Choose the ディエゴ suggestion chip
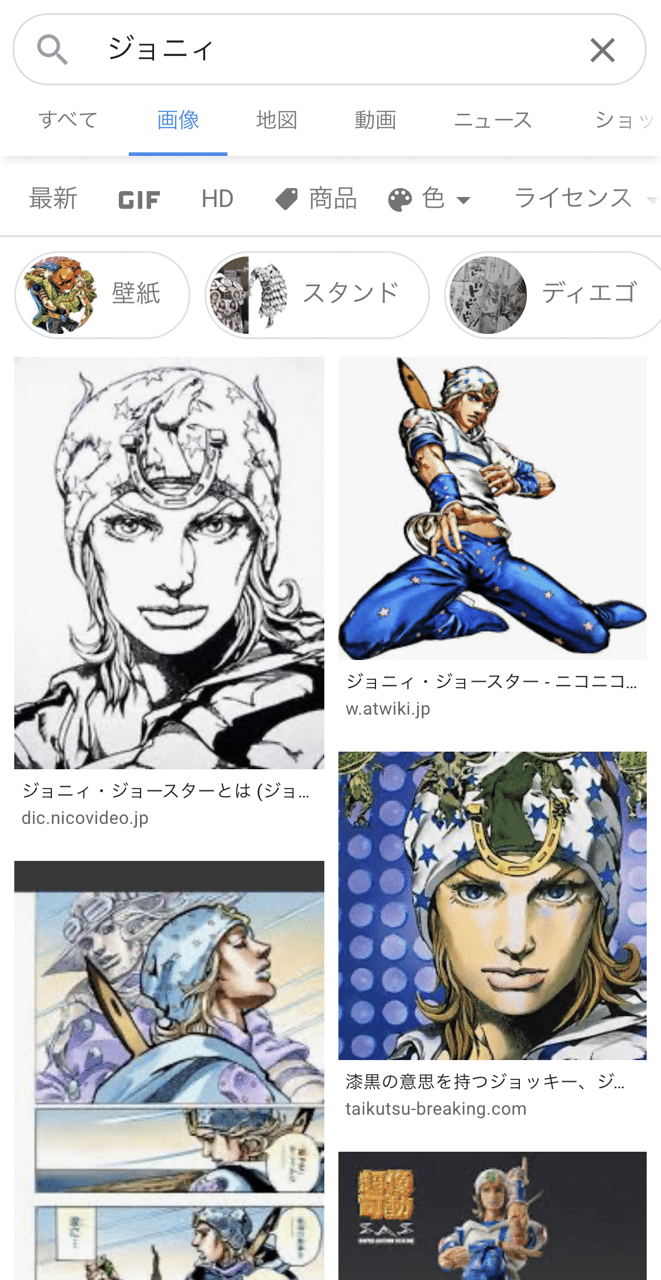 553,294
